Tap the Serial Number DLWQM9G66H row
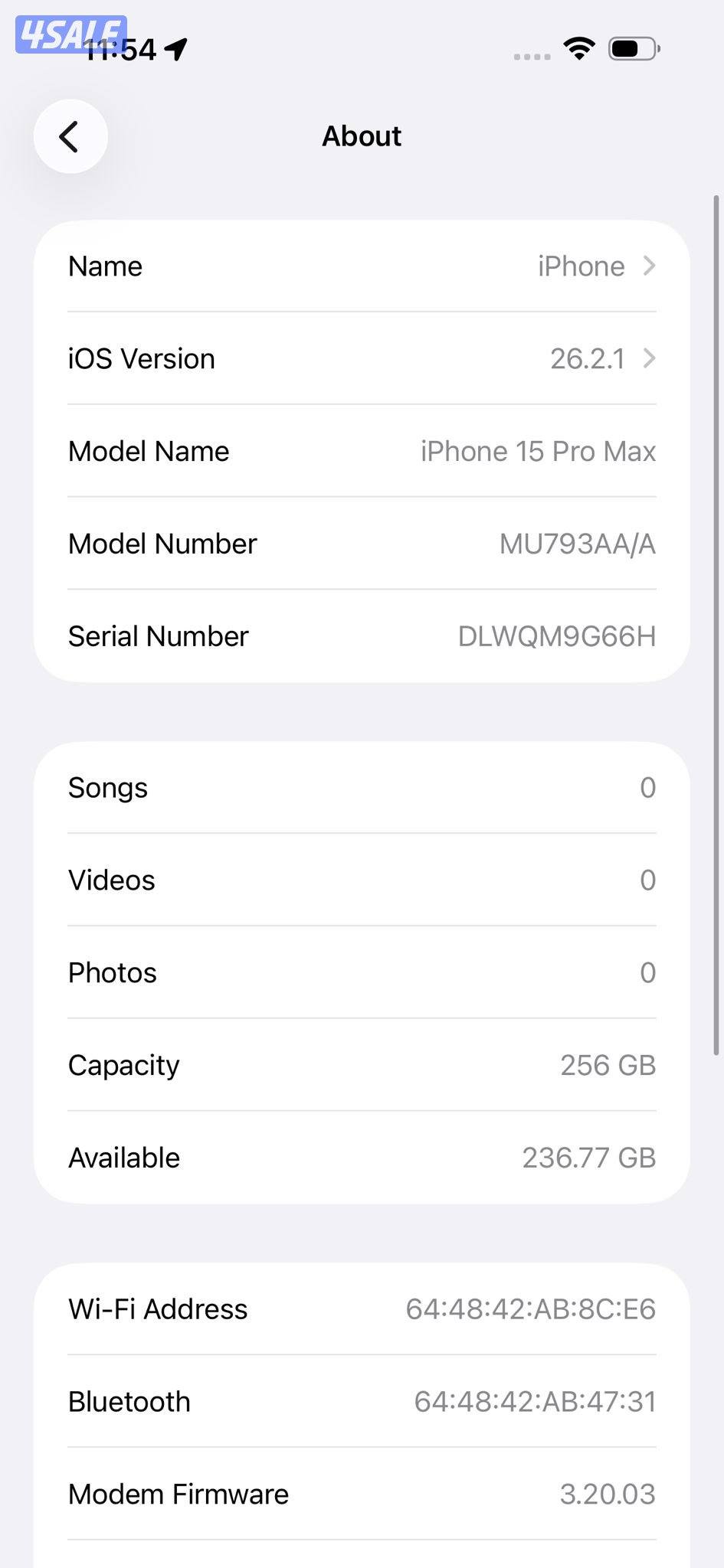This screenshot has height=1568, width=724. point(362,636)
